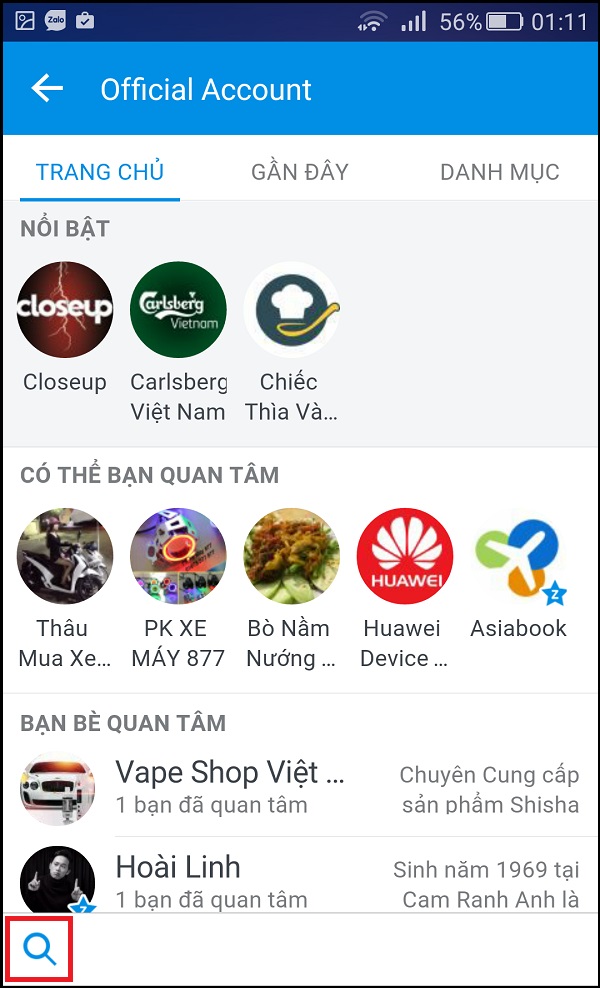Open the Hoài Linh account row
The height and width of the screenshot is (988, 600).
tap(300, 880)
